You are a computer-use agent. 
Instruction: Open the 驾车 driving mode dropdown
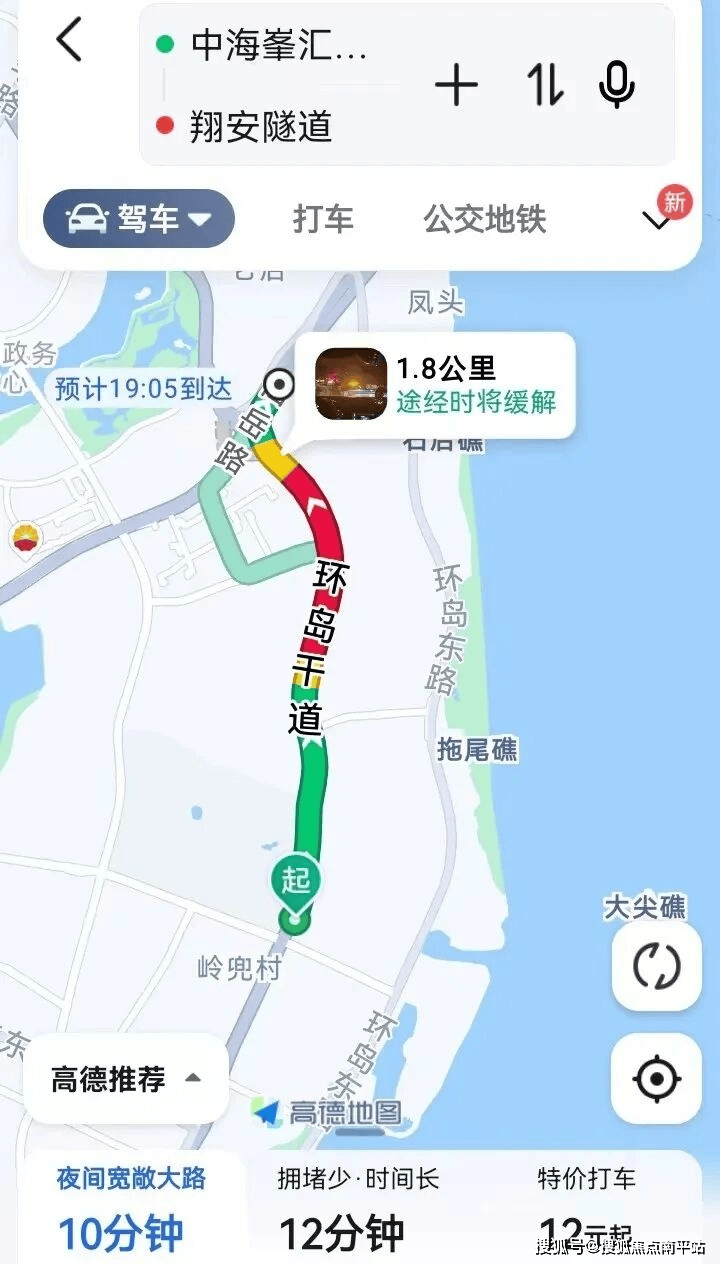[x=139, y=218]
